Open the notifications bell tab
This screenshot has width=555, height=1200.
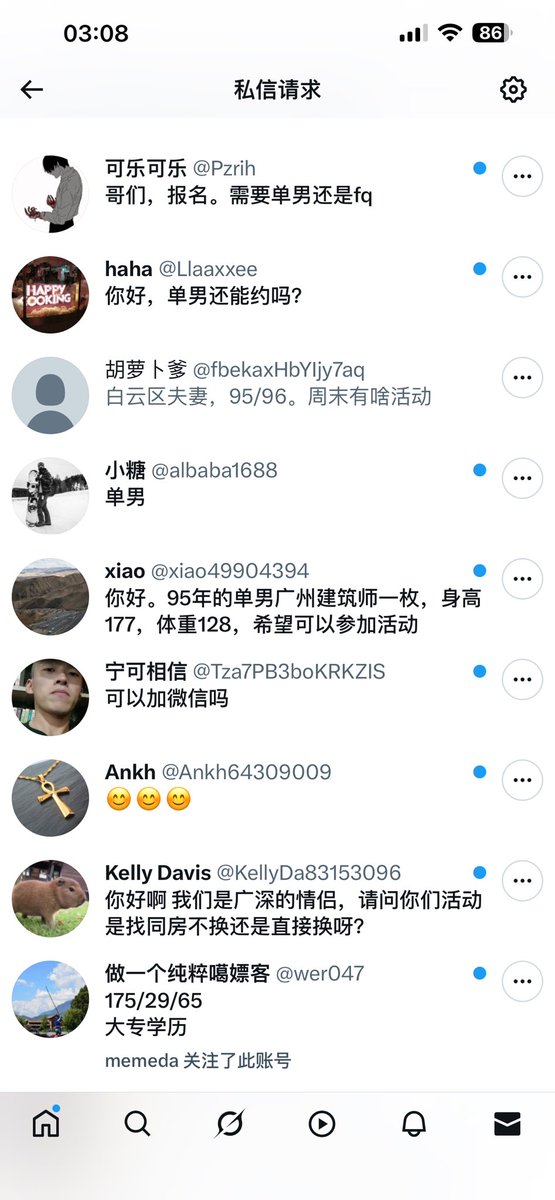(414, 1124)
